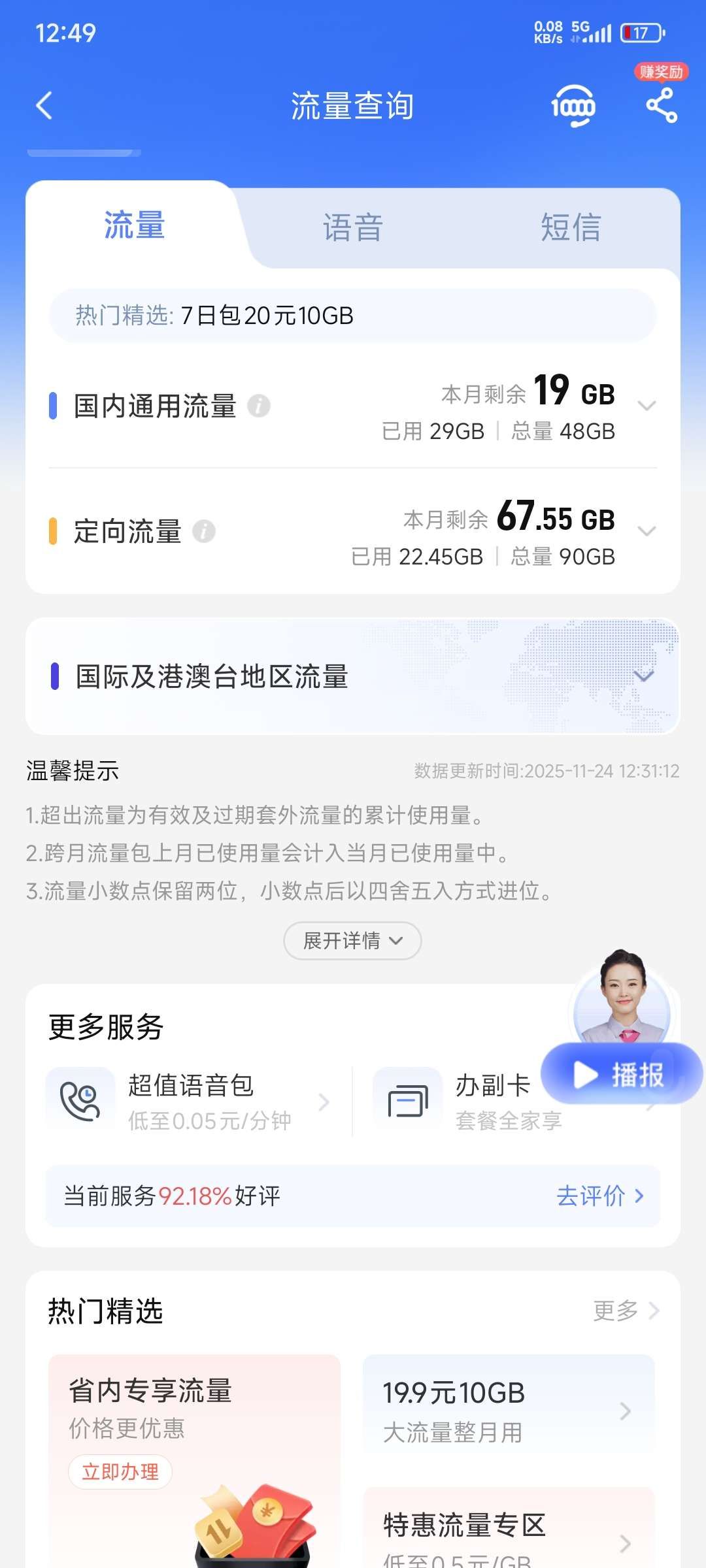
Task: Share this page via share icon
Action: [x=662, y=105]
